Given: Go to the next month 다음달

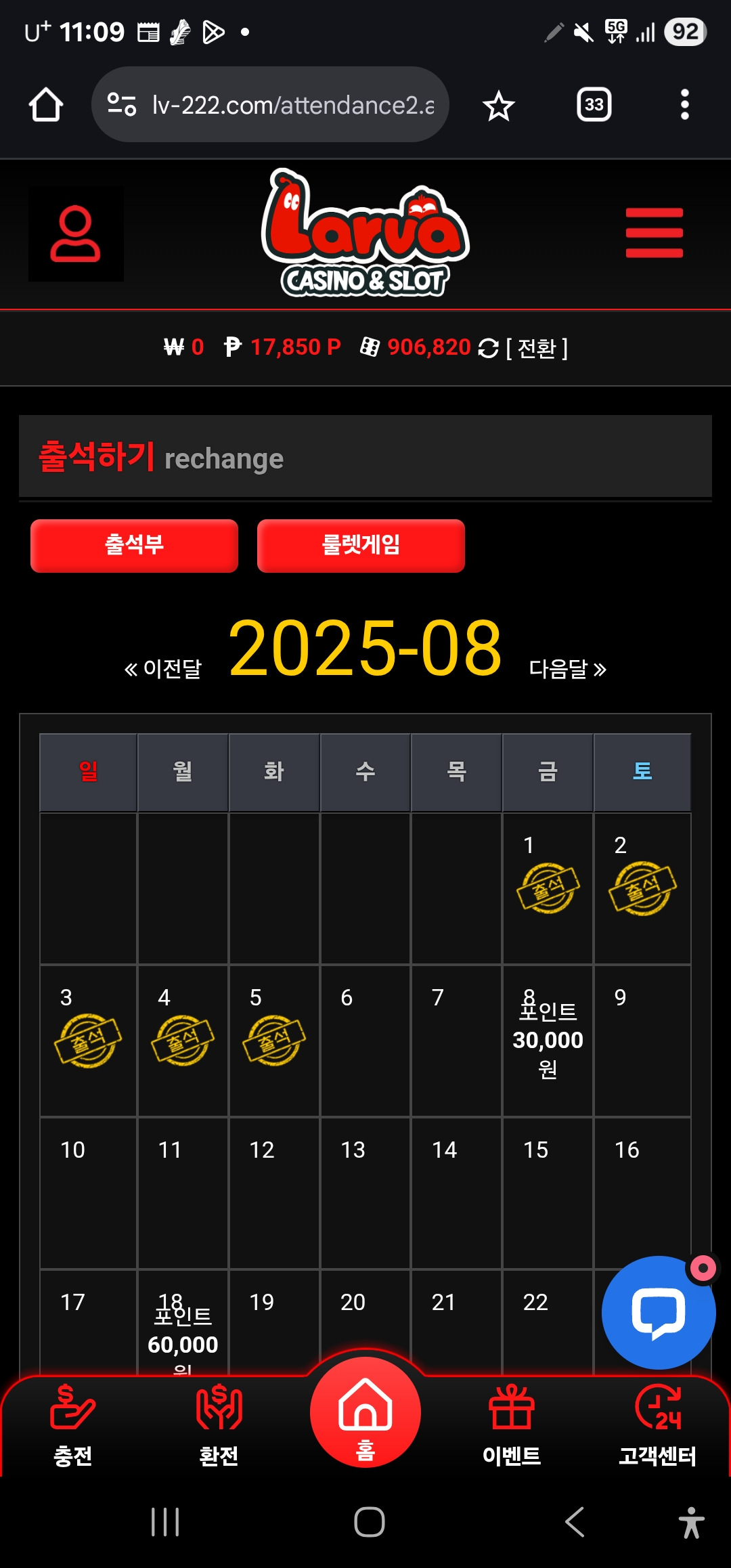Looking at the screenshot, I should pyautogui.click(x=567, y=669).
